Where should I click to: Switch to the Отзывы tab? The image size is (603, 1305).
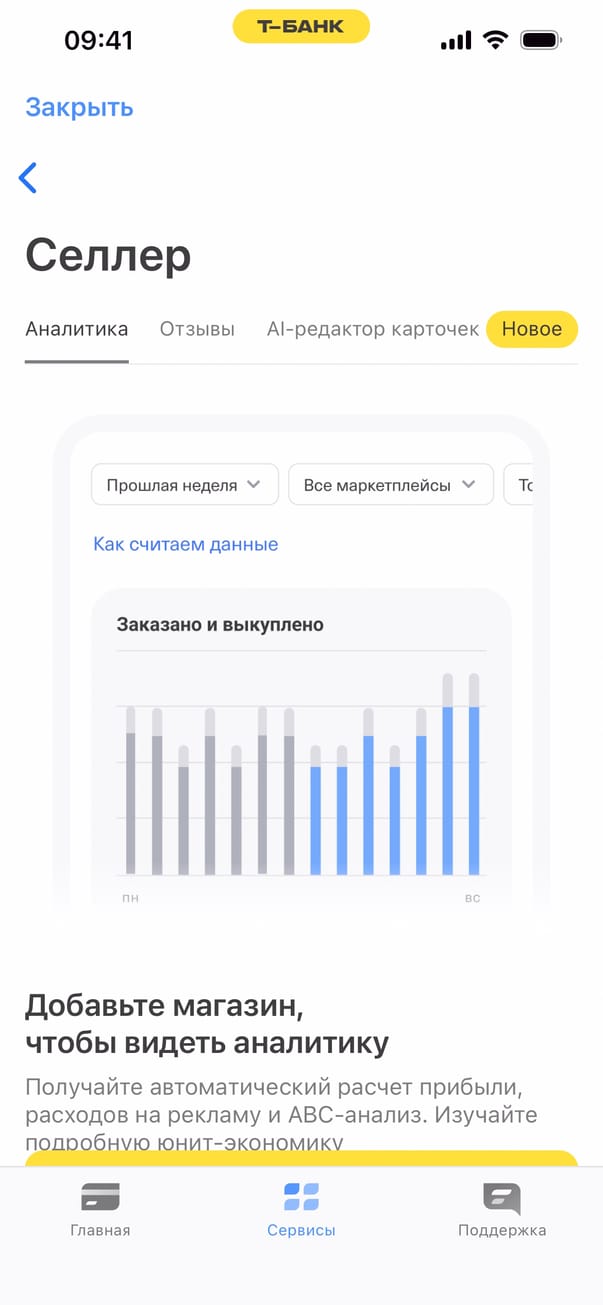(x=197, y=329)
